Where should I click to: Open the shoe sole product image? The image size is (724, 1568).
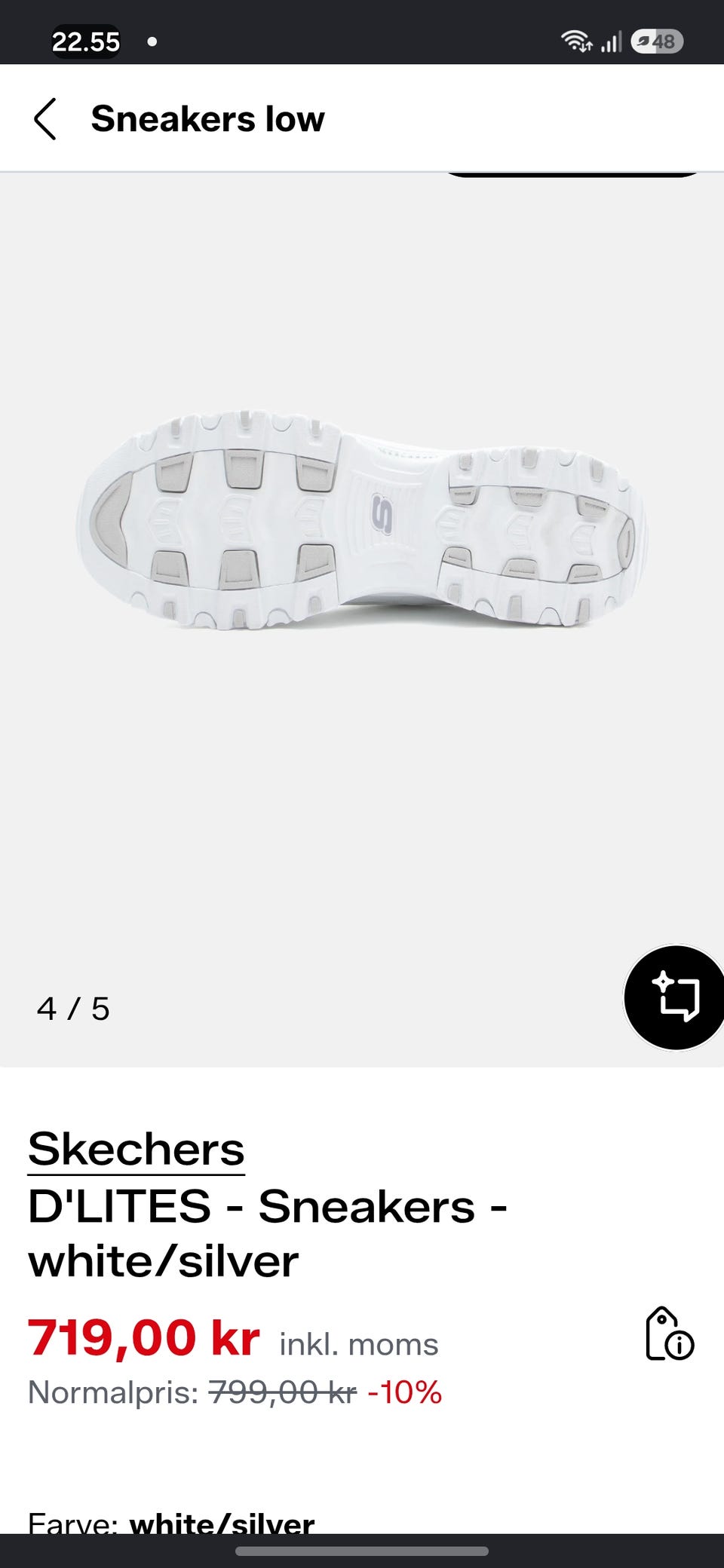pyautogui.click(x=362, y=520)
